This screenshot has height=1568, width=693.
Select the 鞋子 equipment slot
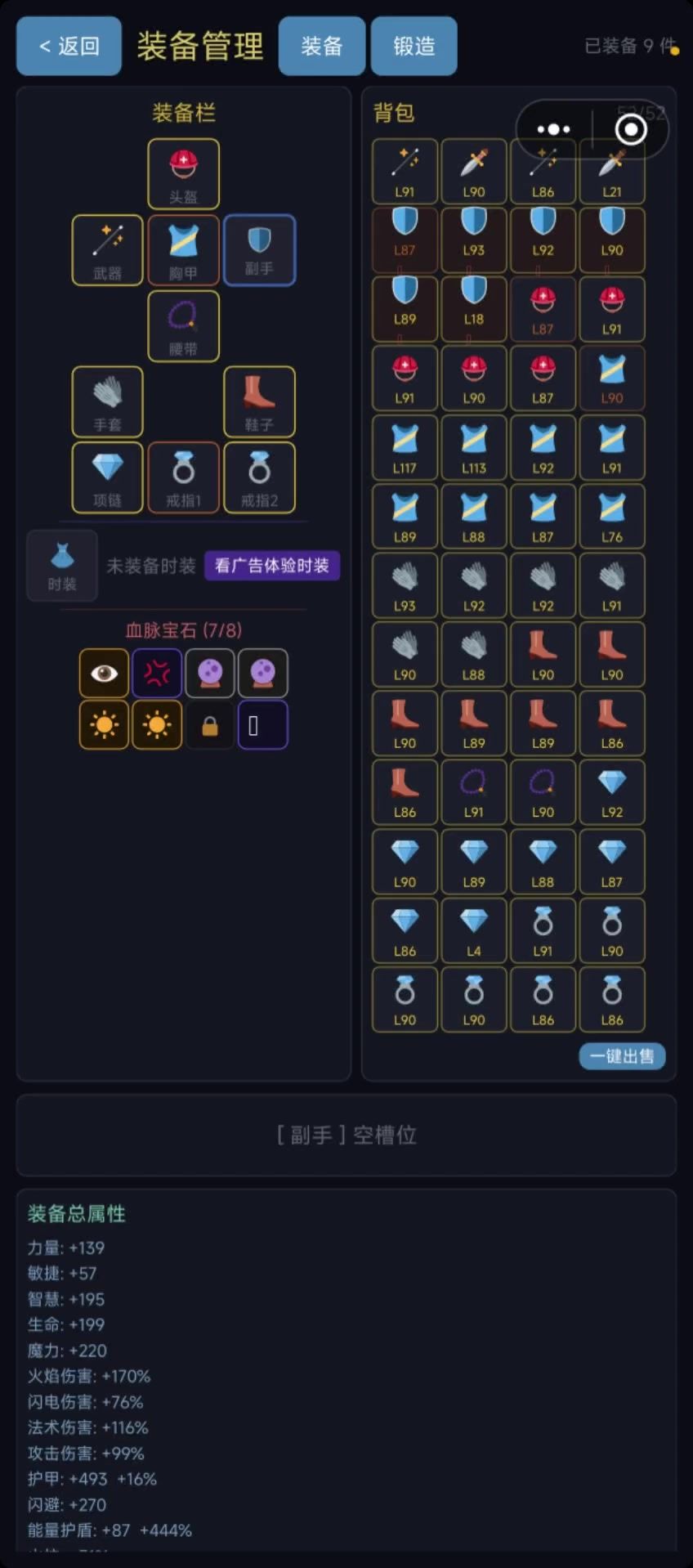pos(259,401)
